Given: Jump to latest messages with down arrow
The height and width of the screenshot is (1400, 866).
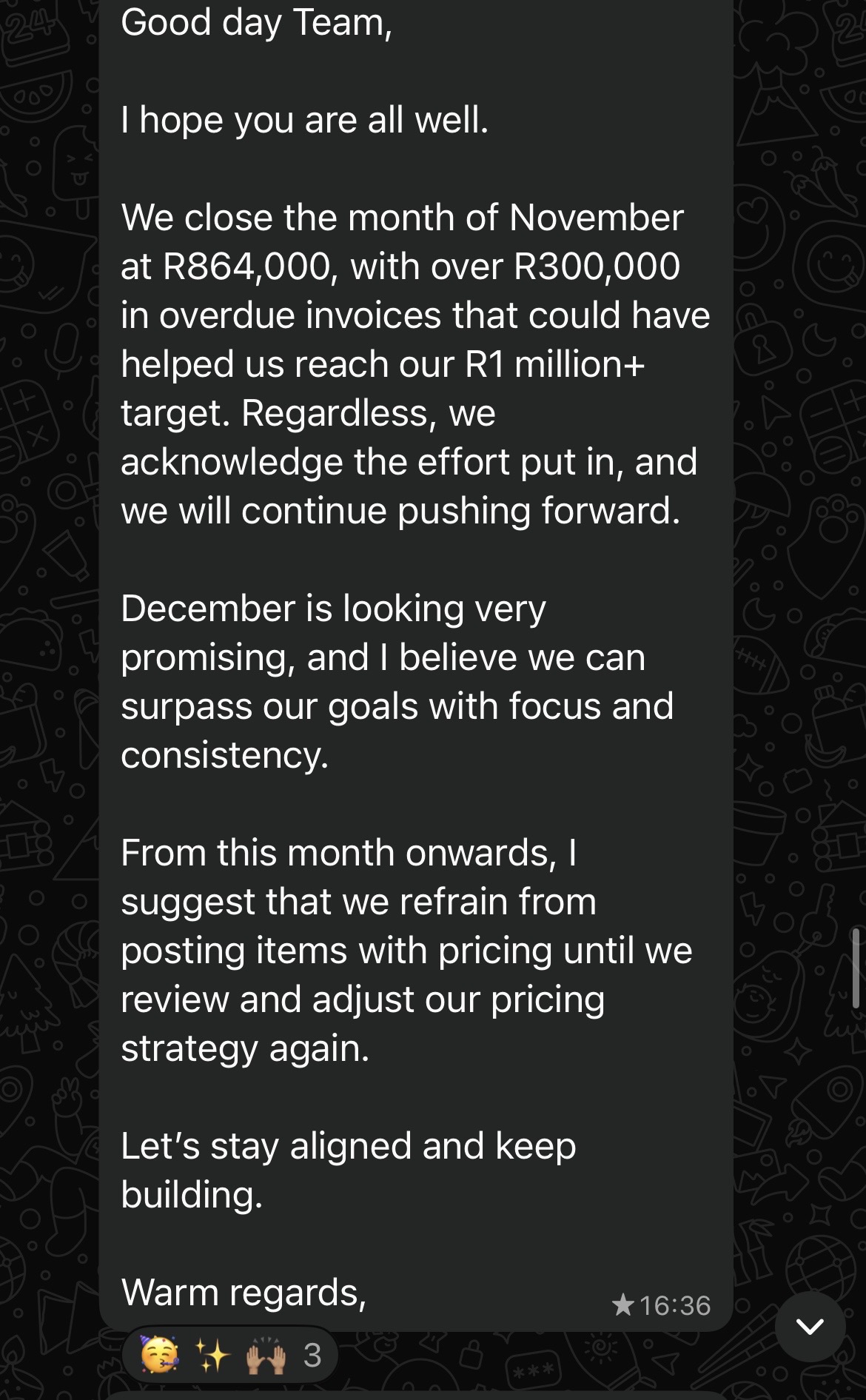Looking at the screenshot, I should pos(810,1327).
